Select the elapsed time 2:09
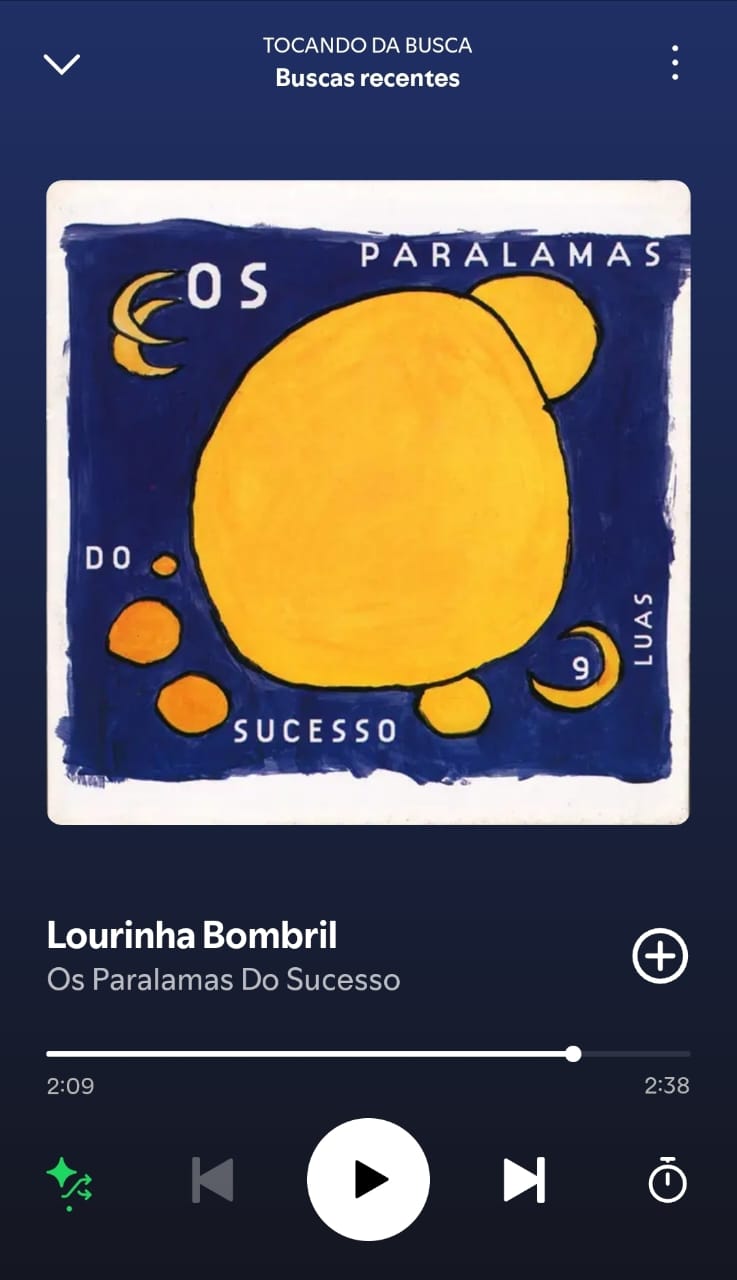 [x=69, y=1086]
